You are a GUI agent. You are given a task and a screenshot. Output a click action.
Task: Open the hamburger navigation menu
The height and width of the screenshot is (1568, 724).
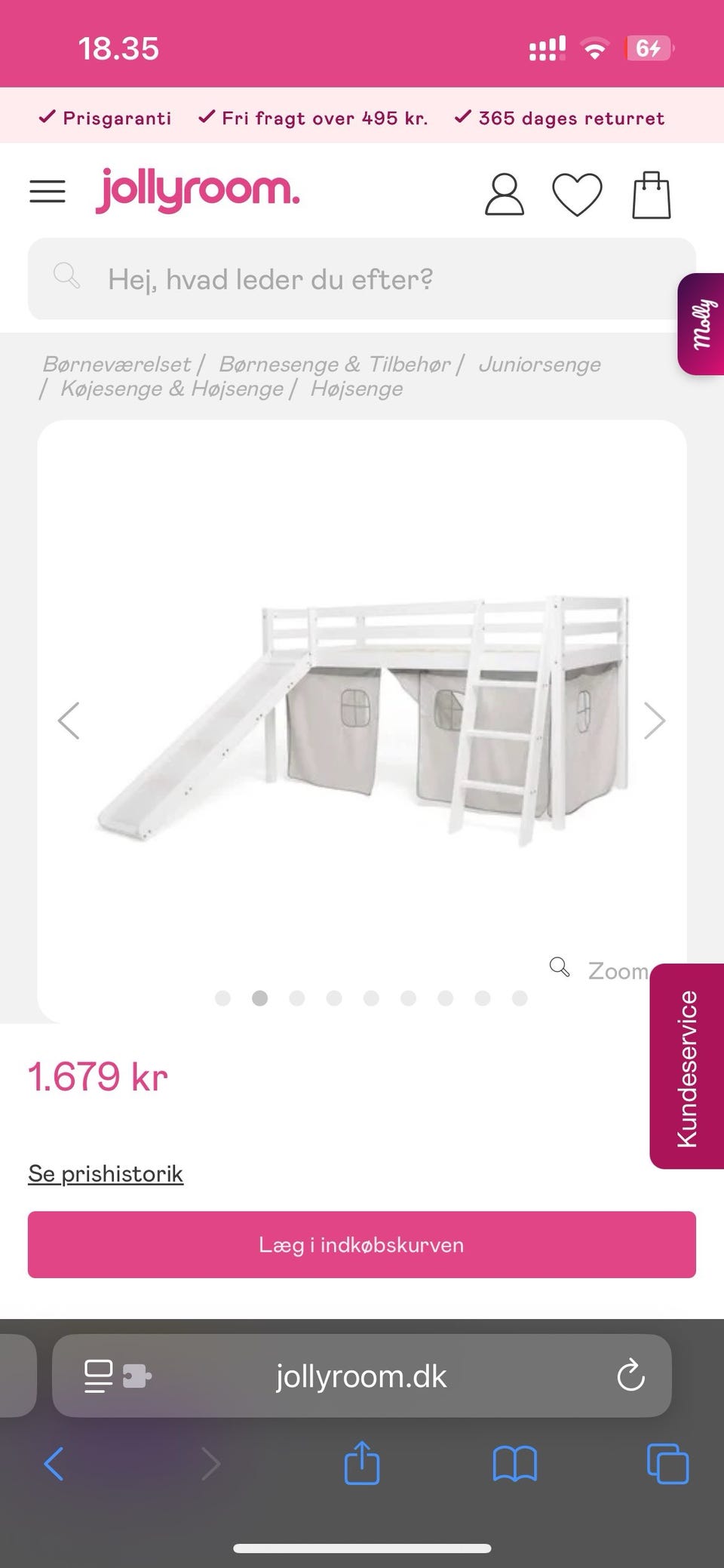tap(47, 191)
